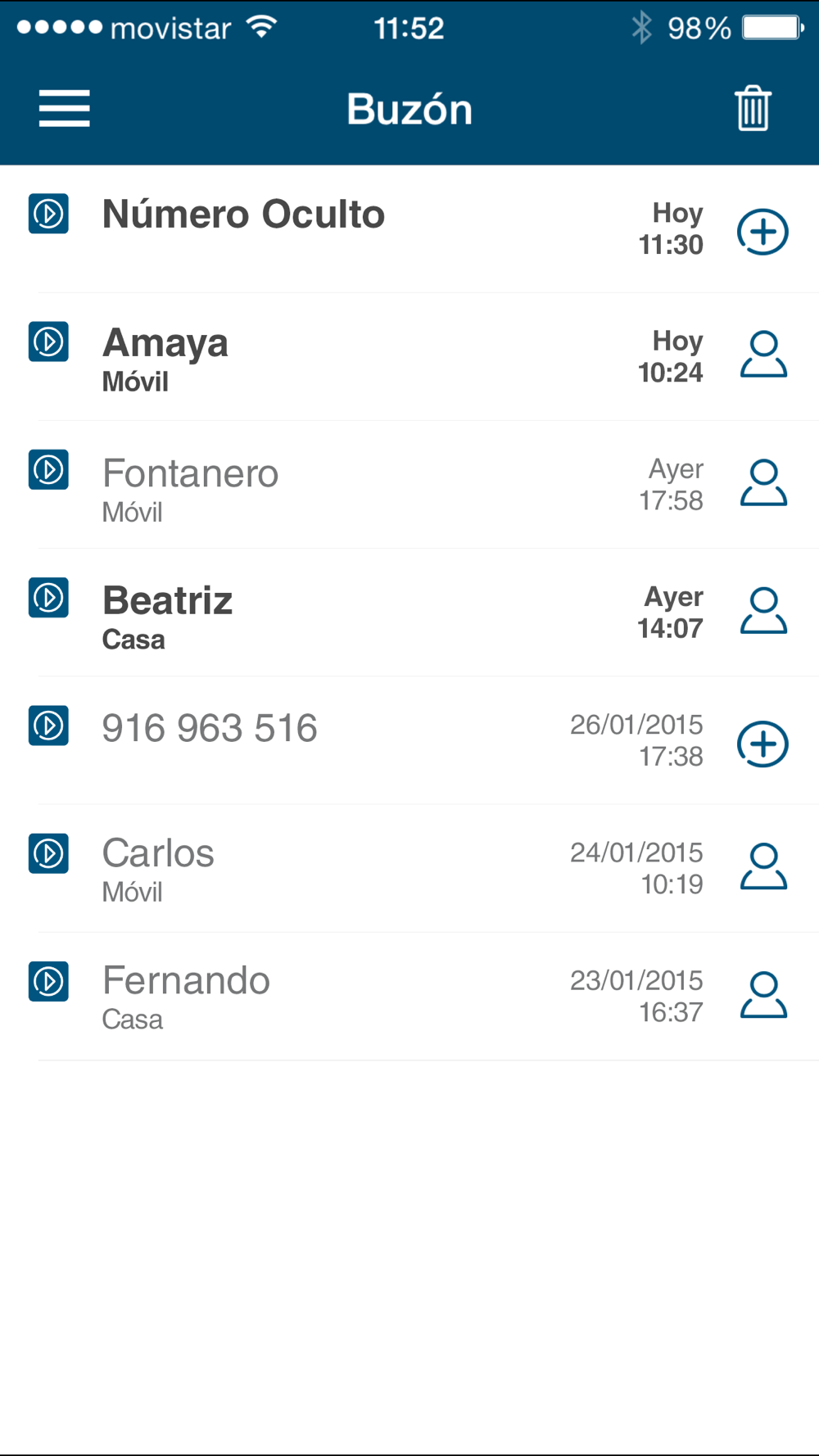The width and height of the screenshot is (819, 1456).
Task: View Carlos's contact profile icon
Action: [763, 866]
